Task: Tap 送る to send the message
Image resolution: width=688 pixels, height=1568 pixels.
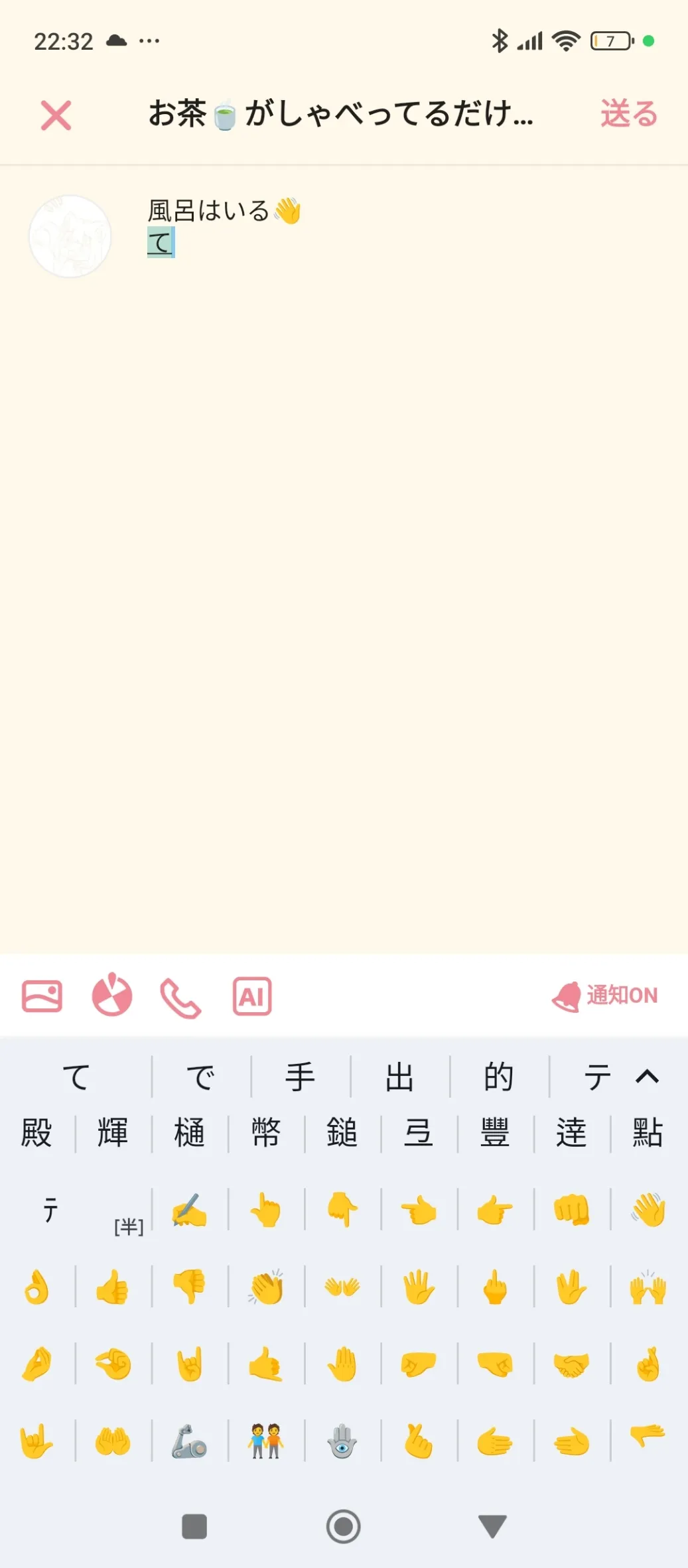Action: pyautogui.click(x=629, y=113)
